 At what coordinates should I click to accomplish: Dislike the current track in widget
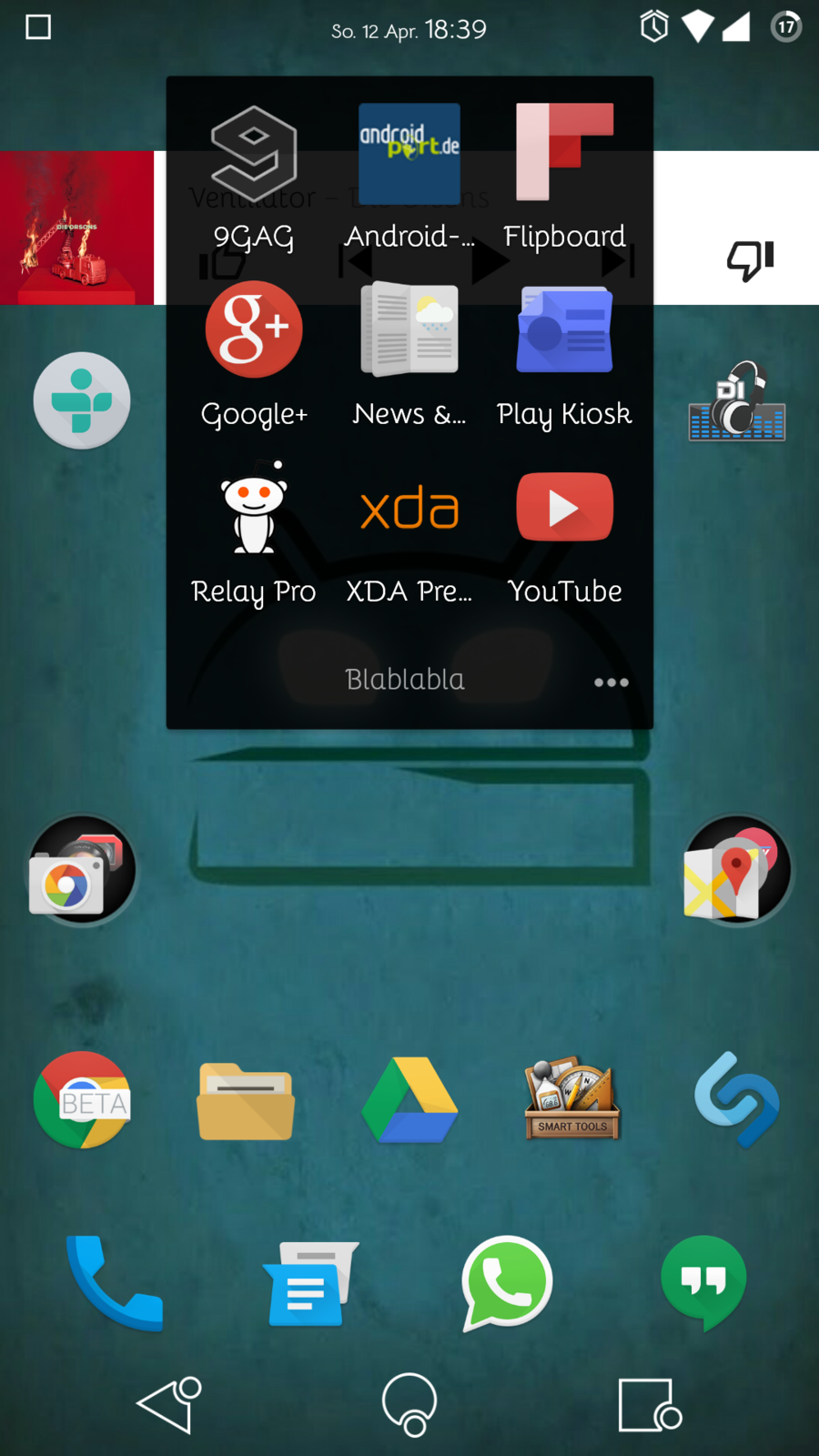pyautogui.click(x=750, y=259)
